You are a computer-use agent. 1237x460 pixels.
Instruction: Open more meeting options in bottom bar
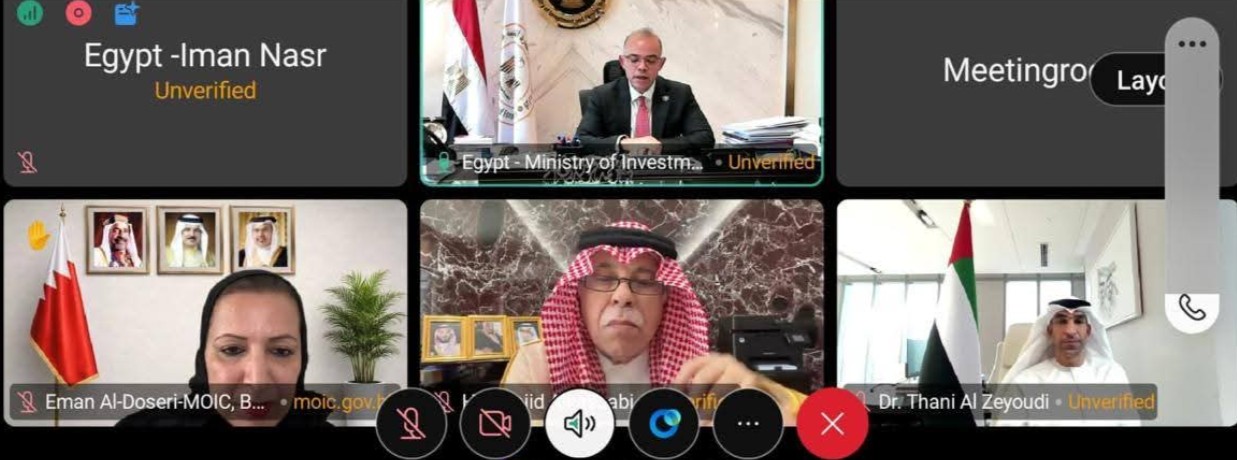pos(748,423)
